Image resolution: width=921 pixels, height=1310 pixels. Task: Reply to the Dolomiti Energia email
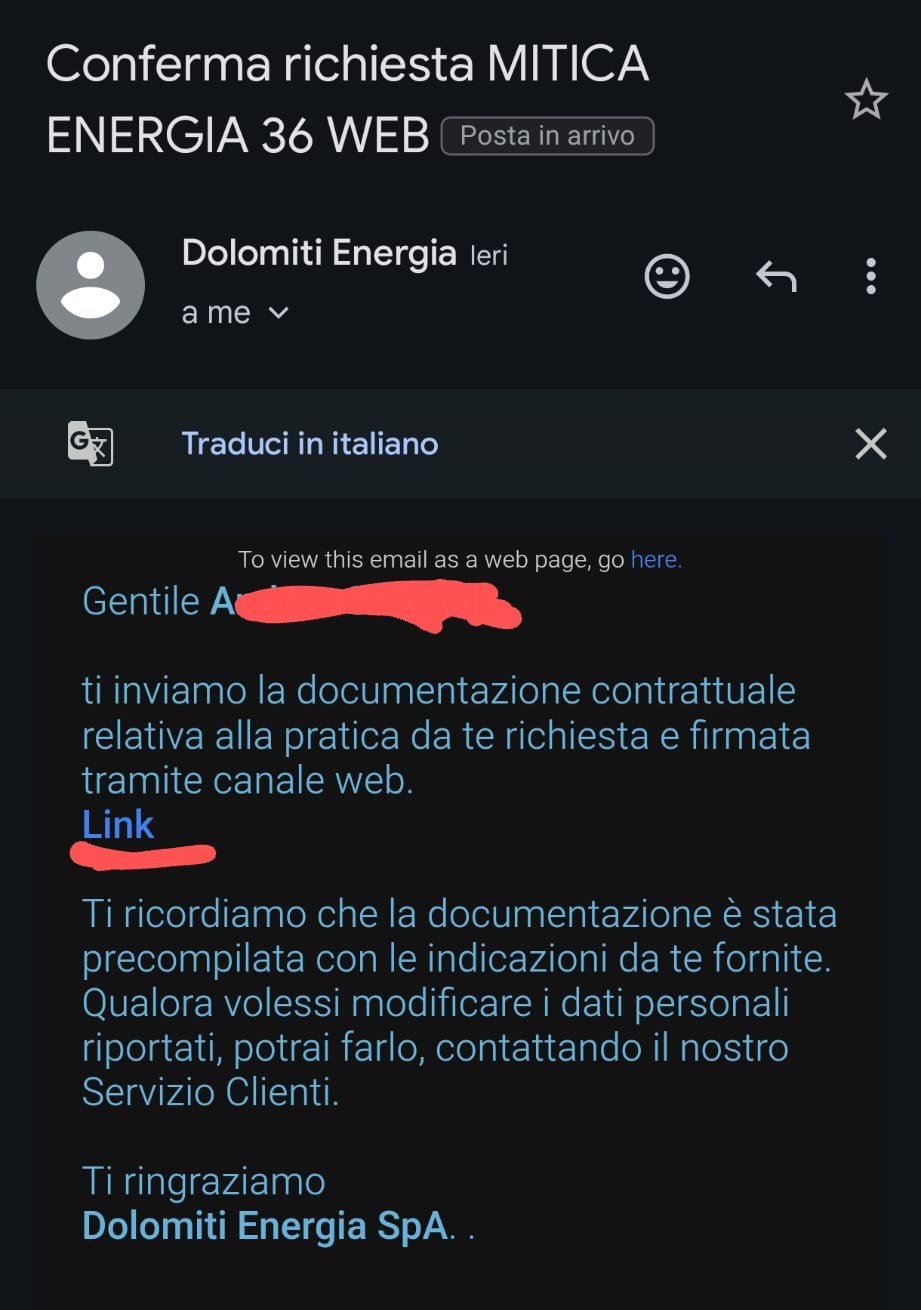(776, 277)
